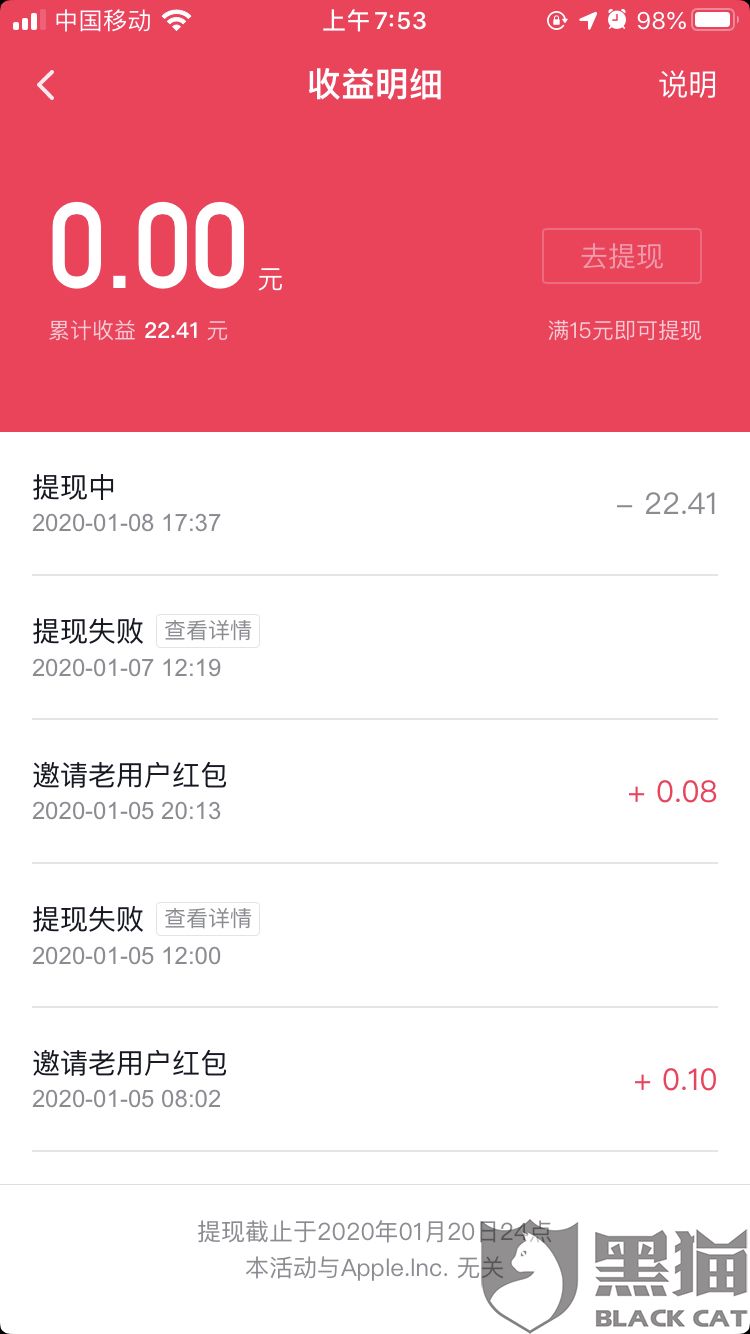Select the +0.08 红包 record from 20:13

pos(375,790)
